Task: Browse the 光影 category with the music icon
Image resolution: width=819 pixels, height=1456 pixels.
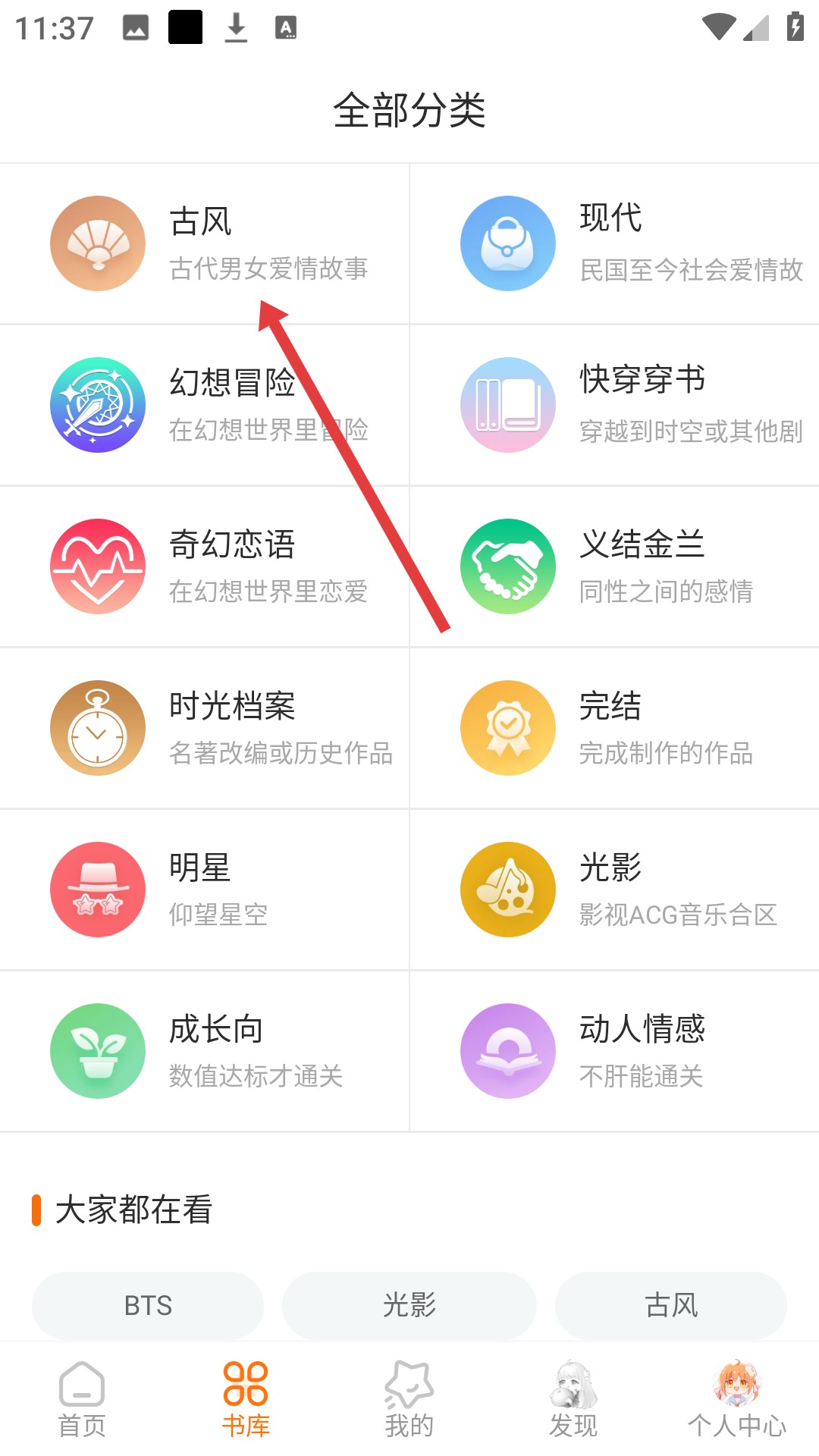Action: (x=614, y=890)
